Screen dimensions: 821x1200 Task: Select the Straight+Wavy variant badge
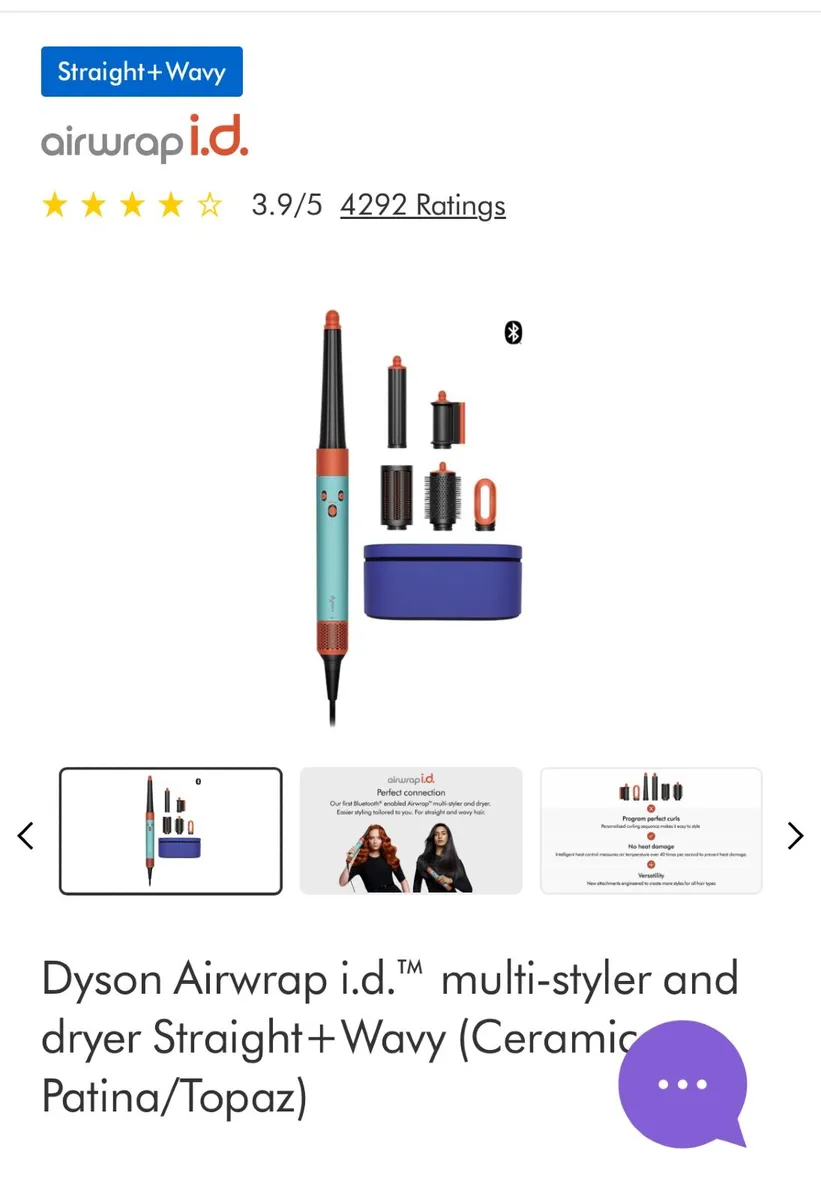pyautogui.click(x=141, y=71)
